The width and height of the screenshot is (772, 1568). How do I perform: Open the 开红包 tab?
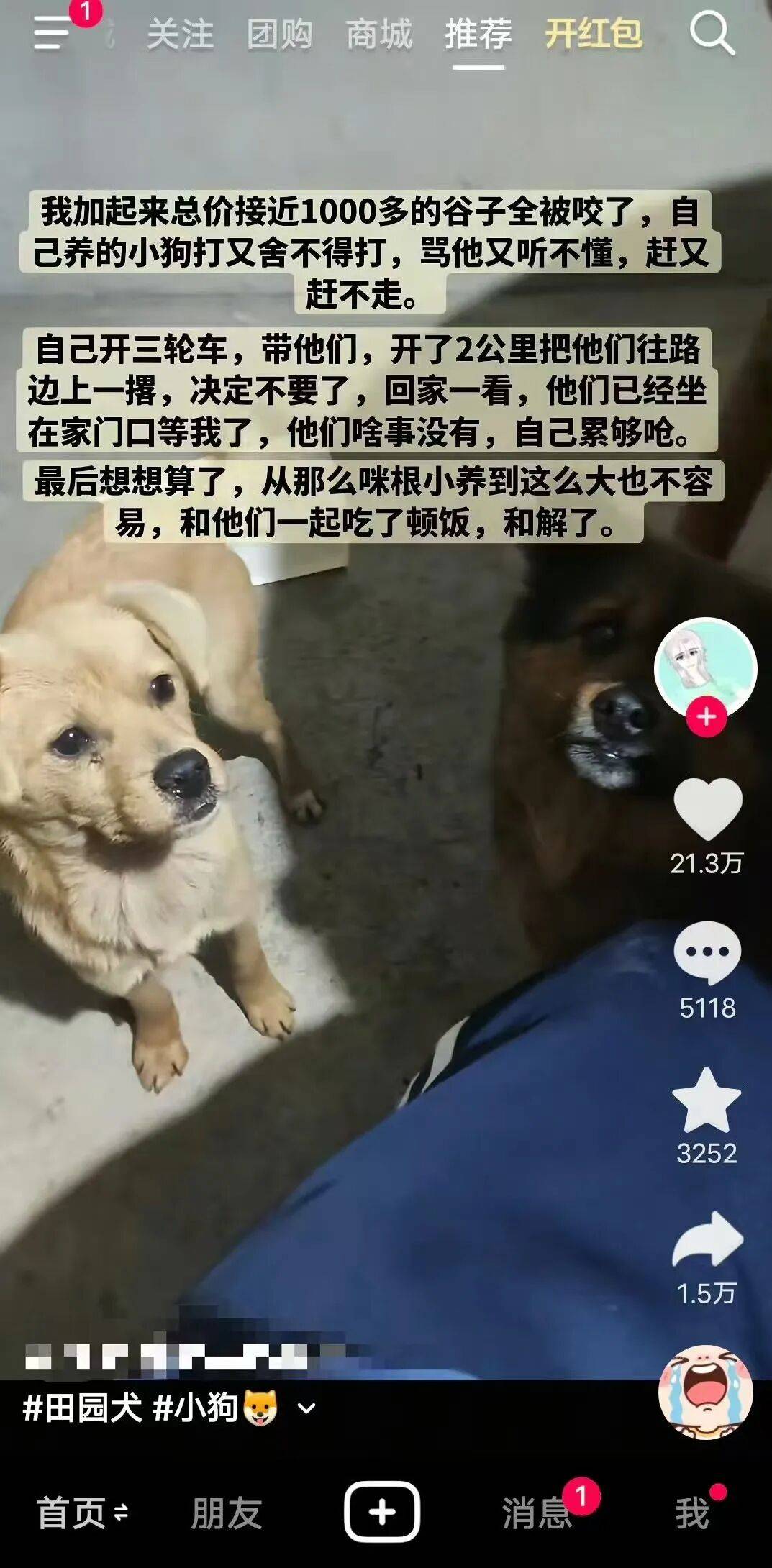593,35
